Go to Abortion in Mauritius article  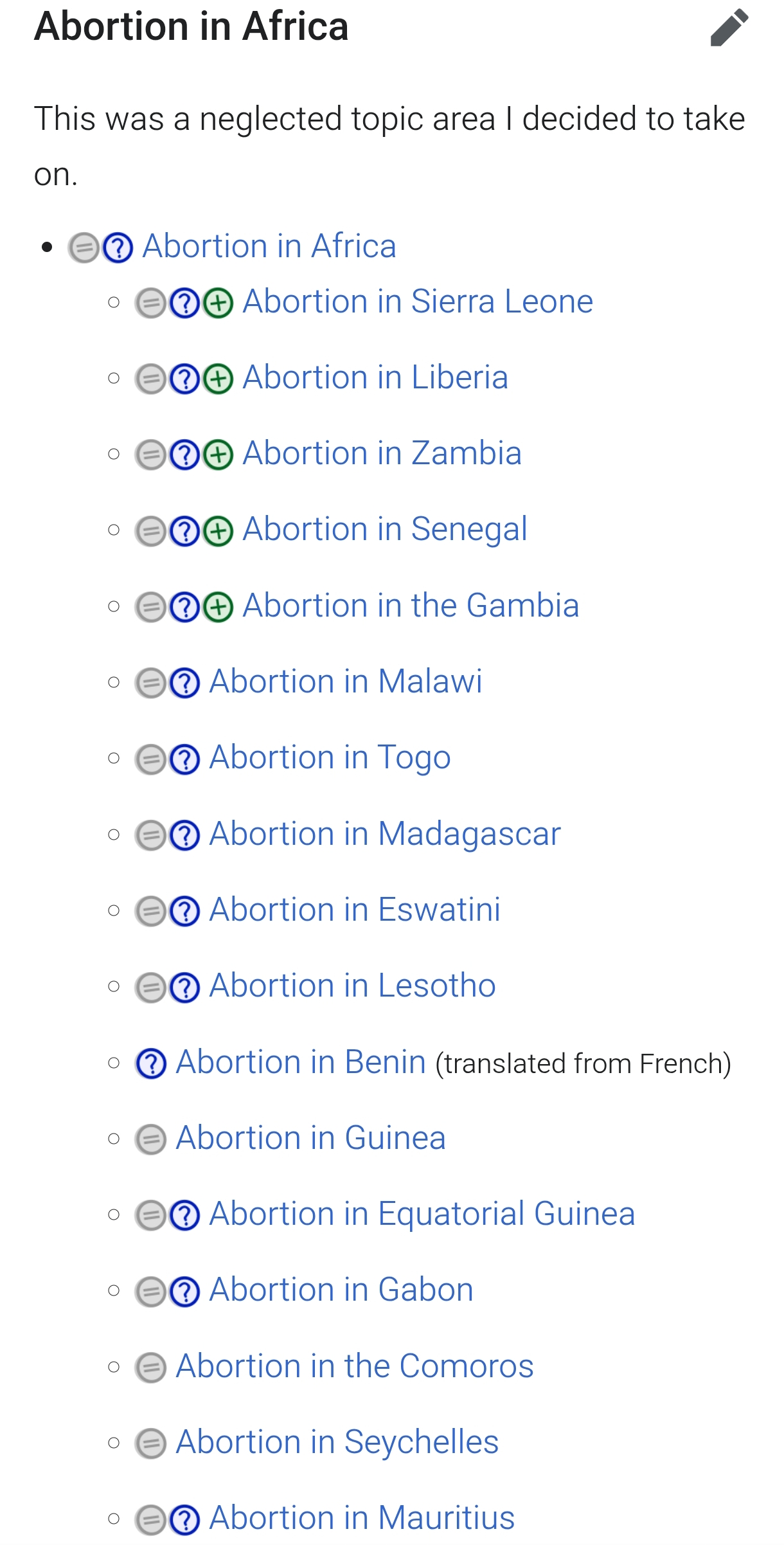[362, 1518]
